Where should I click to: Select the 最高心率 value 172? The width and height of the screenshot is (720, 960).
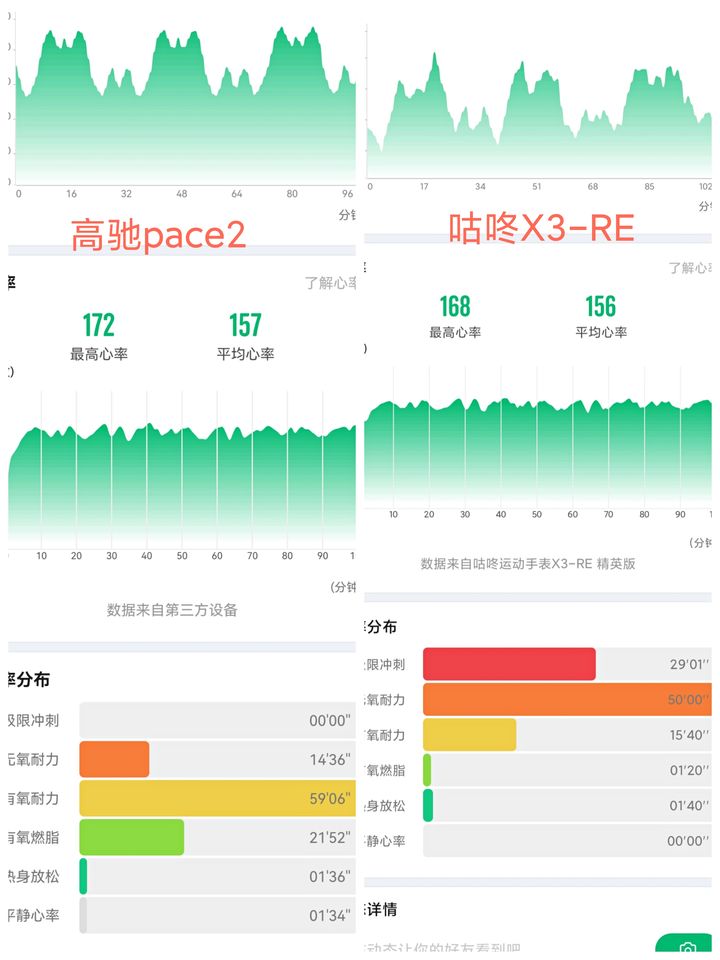coord(99,322)
